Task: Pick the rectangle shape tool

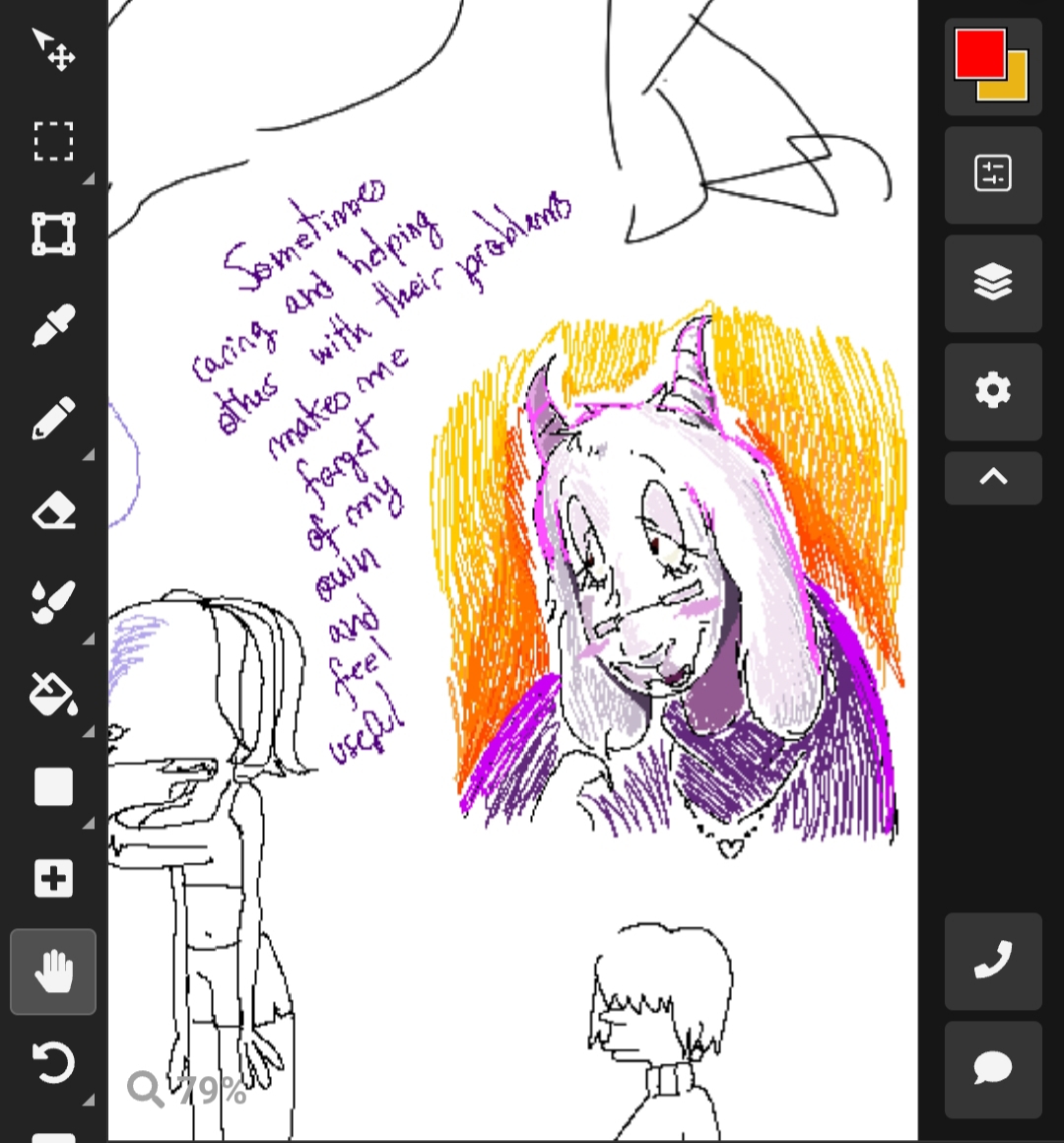Action: pos(53,786)
